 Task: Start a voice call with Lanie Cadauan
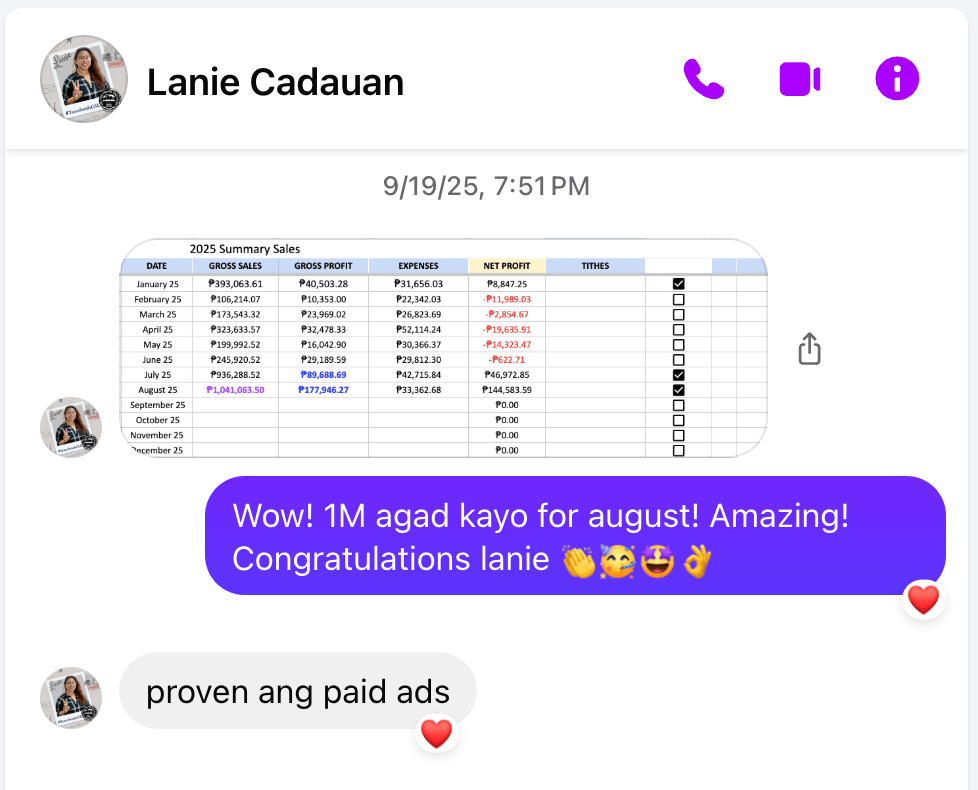tap(704, 79)
